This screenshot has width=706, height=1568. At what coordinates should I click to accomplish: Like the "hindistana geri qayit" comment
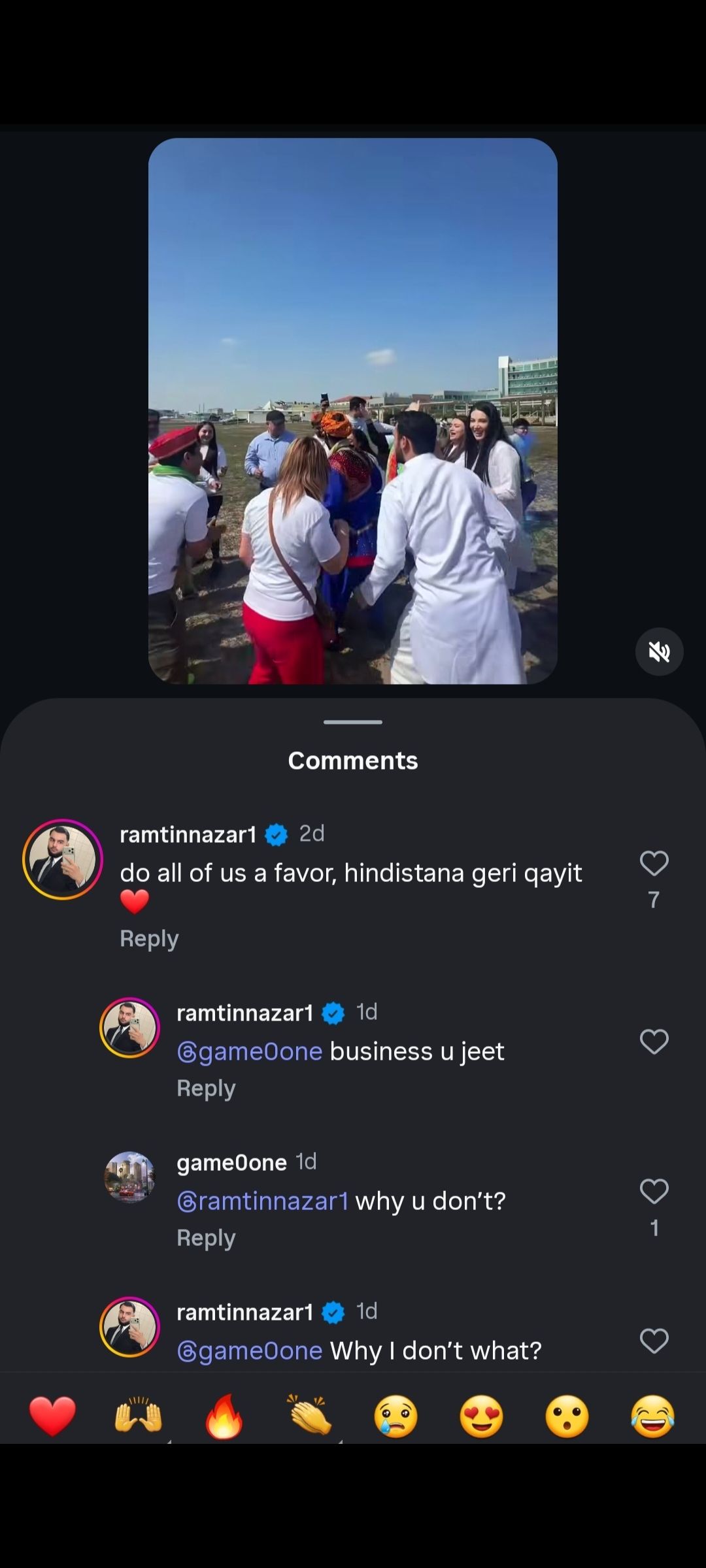pyautogui.click(x=654, y=863)
